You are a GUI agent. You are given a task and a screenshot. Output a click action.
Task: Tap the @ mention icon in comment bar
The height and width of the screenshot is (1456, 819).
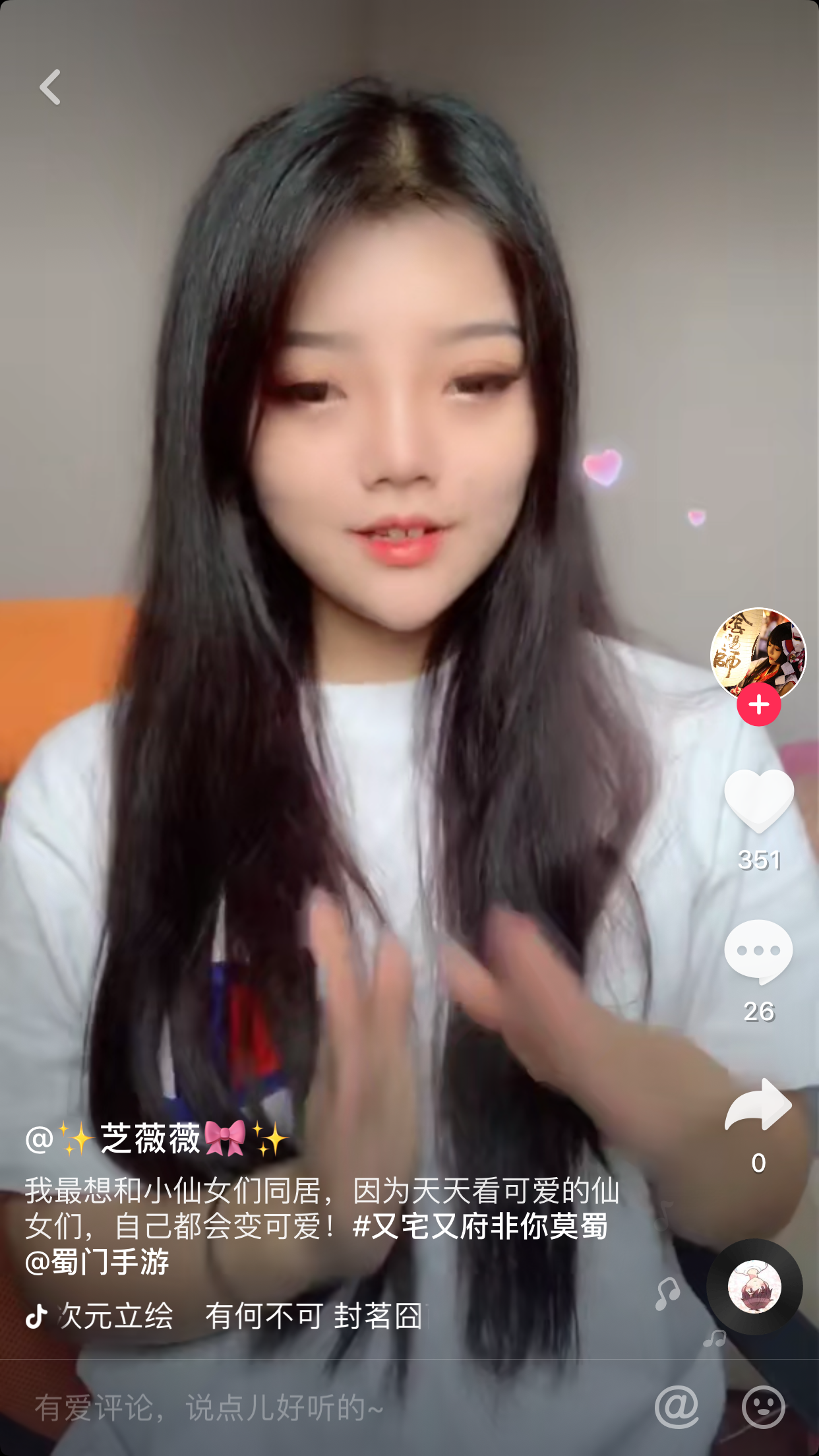[x=677, y=1407]
